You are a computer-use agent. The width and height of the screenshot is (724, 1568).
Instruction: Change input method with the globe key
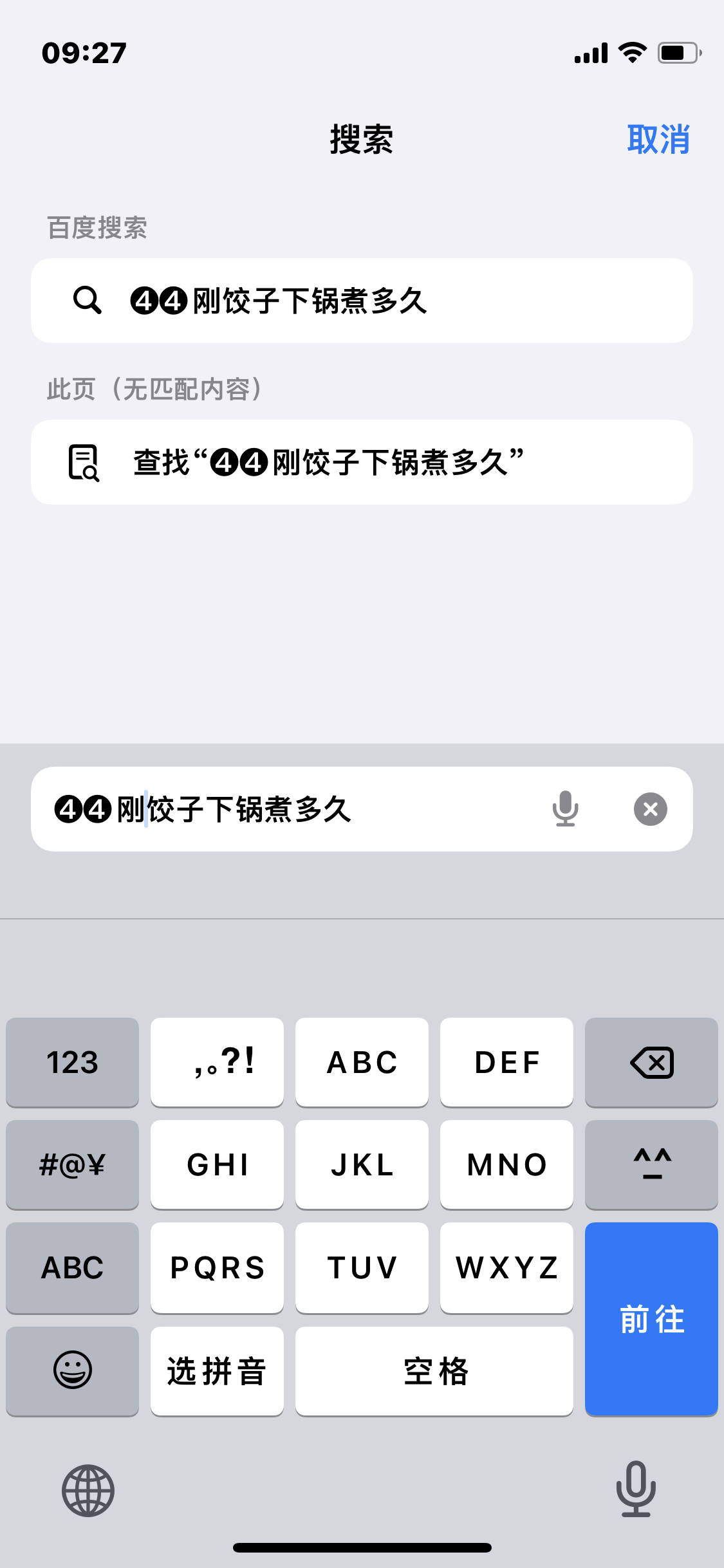click(x=88, y=1490)
